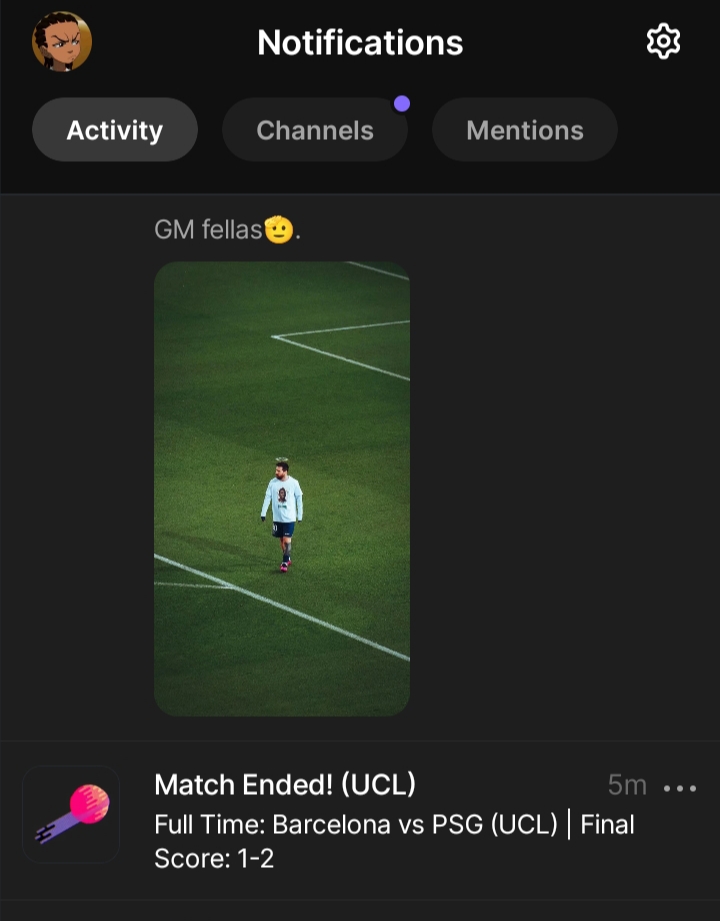720x921 pixels.
Task: View the football pitch photo
Action: coord(282,488)
